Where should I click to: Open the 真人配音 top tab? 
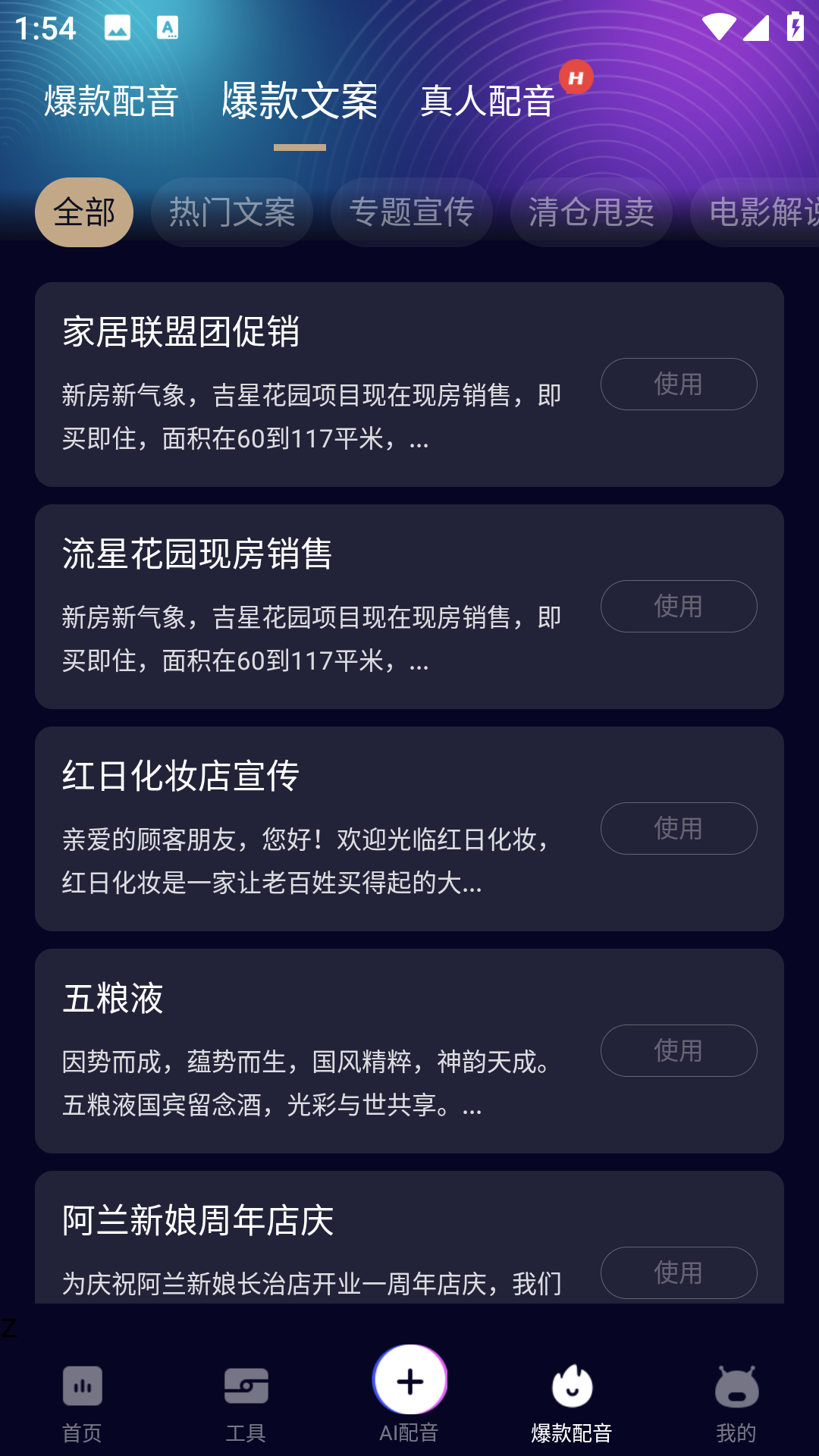click(x=488, y=101)
